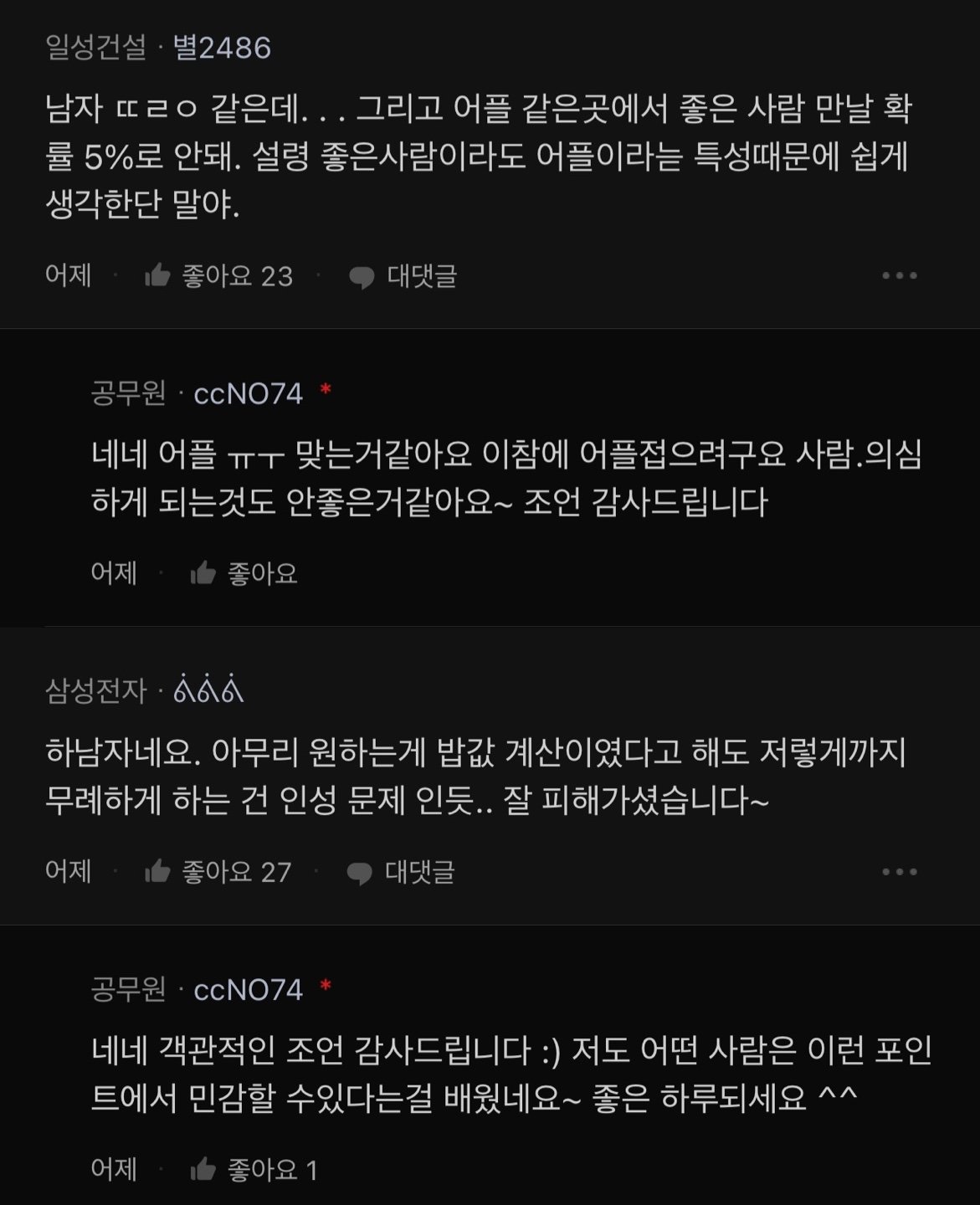The image size is (980, 1205).
Task: Open 별2486's profile nickname
Action: pos(222,48)
